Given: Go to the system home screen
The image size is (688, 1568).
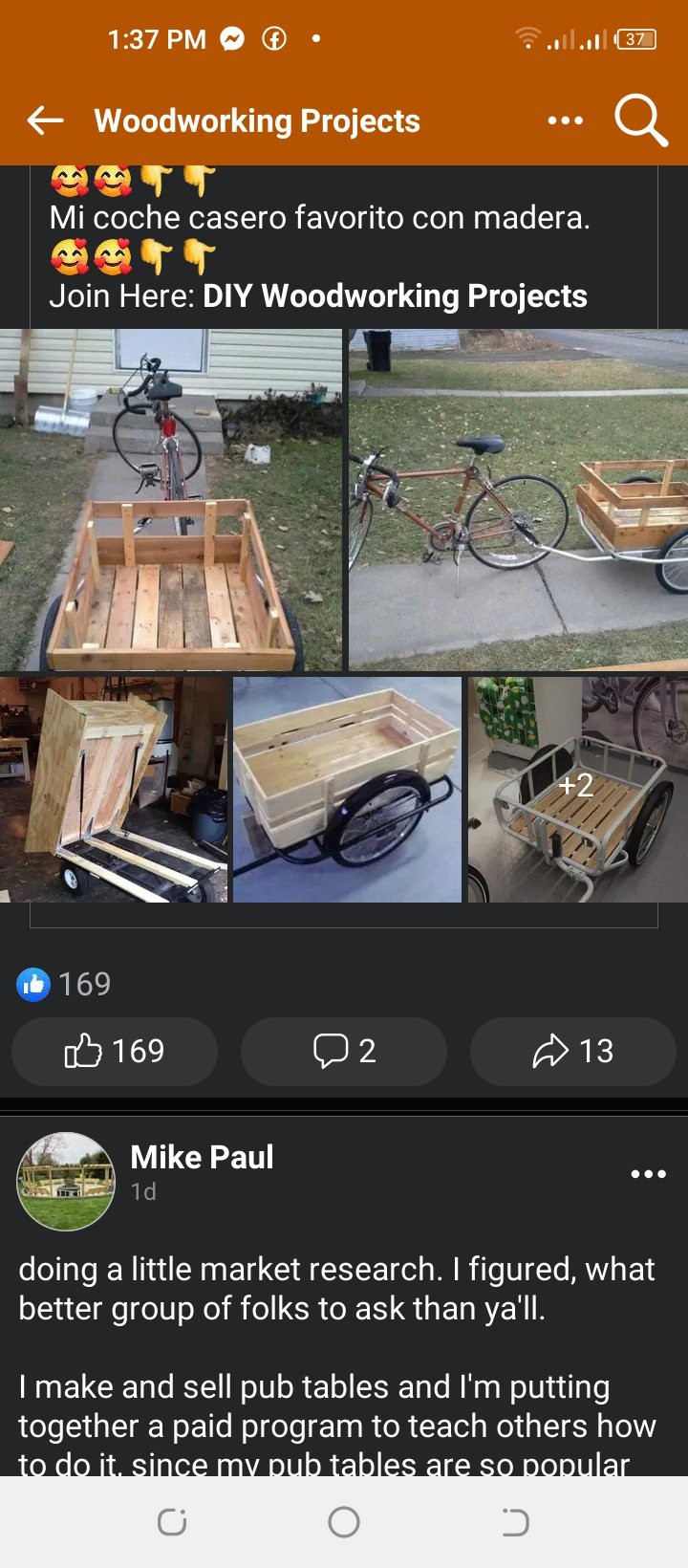Looking at the screenshot, I should (344, 1522).
